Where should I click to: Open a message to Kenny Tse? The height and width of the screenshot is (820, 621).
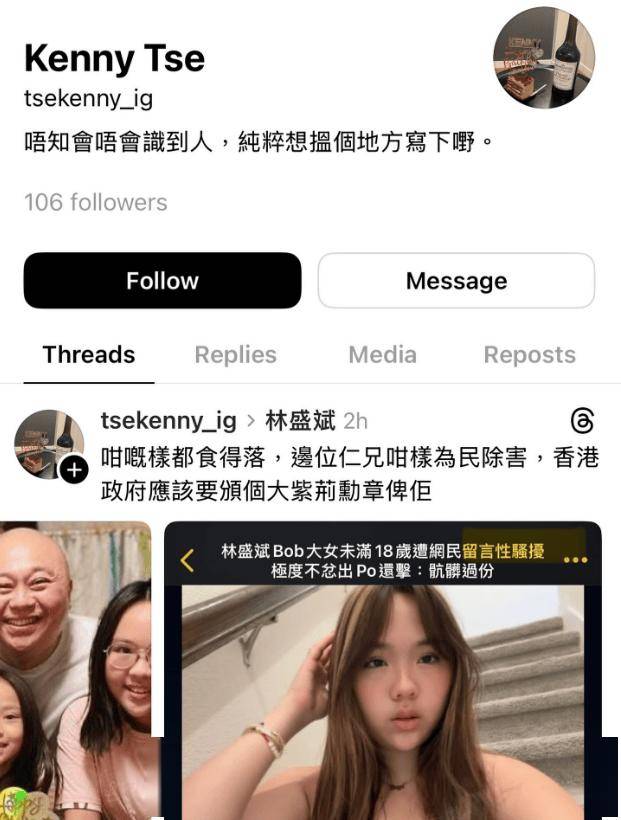coord(456,281)
